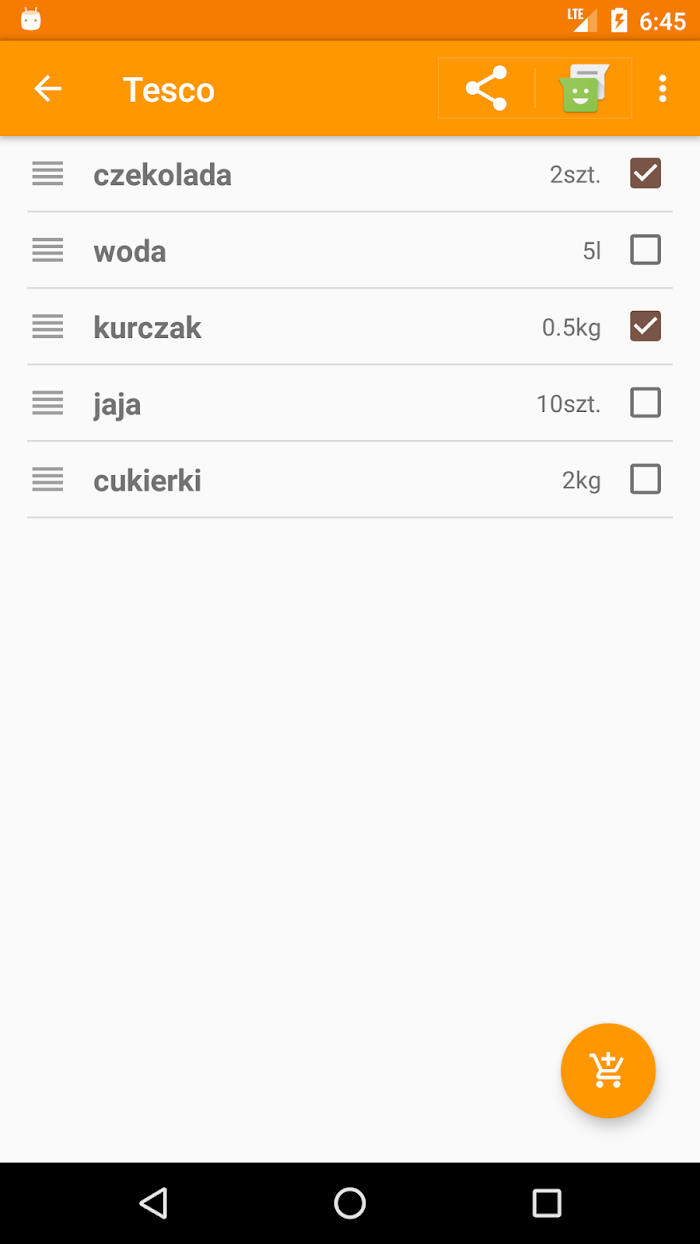The height and width of the screenshot is (1244, 700).
Task: Open the overflow menu
Action: (x=662, y=89)
